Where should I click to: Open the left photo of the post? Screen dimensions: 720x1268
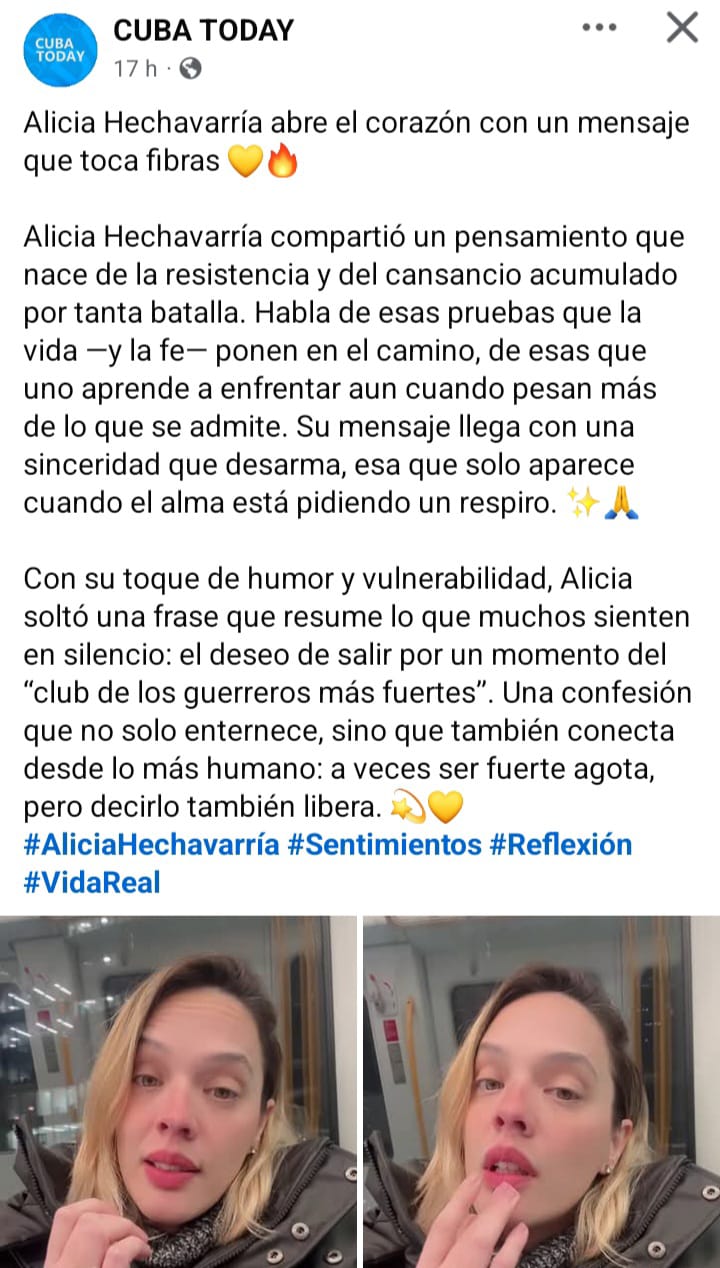click(178, 1092)
